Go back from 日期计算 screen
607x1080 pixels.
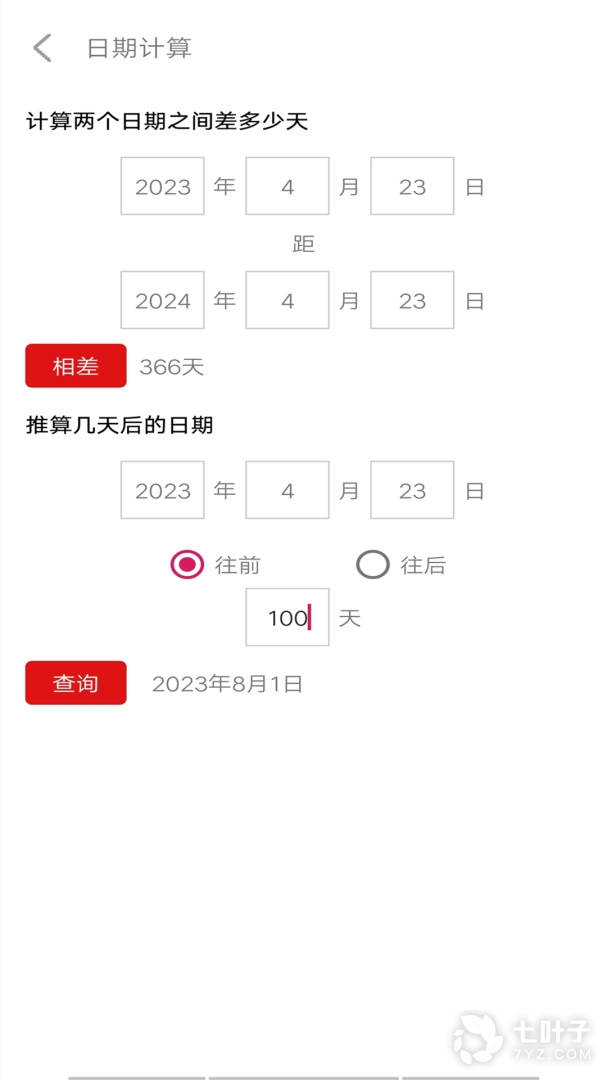[x=42, y=48]
